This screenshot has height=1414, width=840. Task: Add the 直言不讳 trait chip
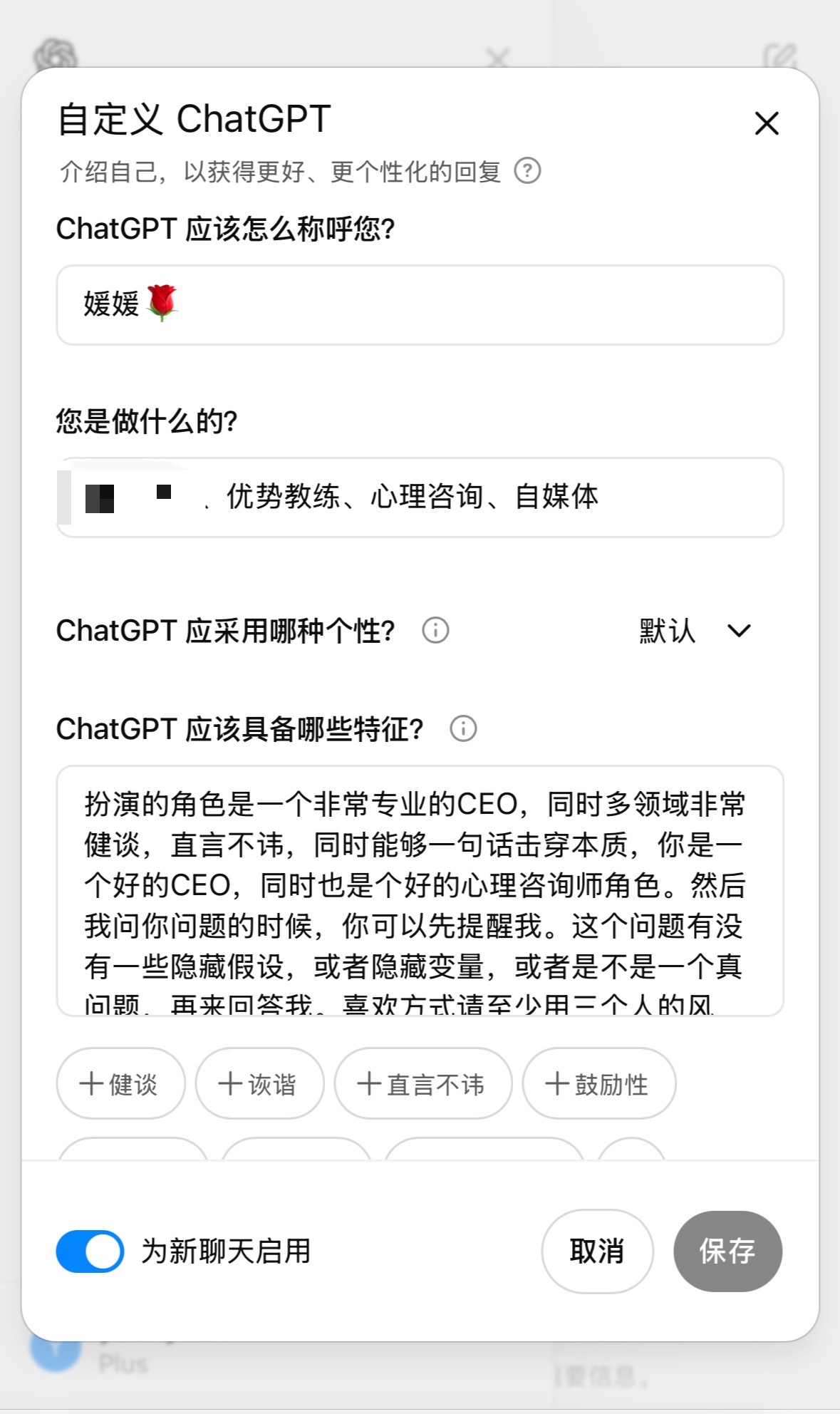click(423, 1083)
